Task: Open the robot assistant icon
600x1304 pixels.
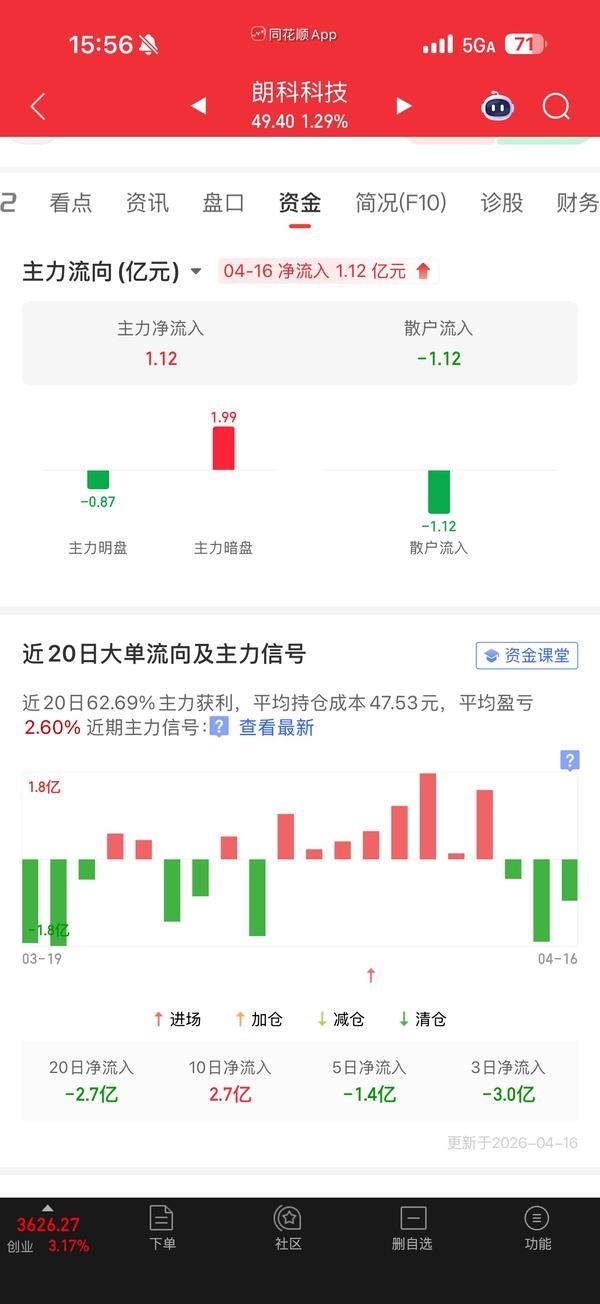Action: pyautogui.click(x=497, y=106)
